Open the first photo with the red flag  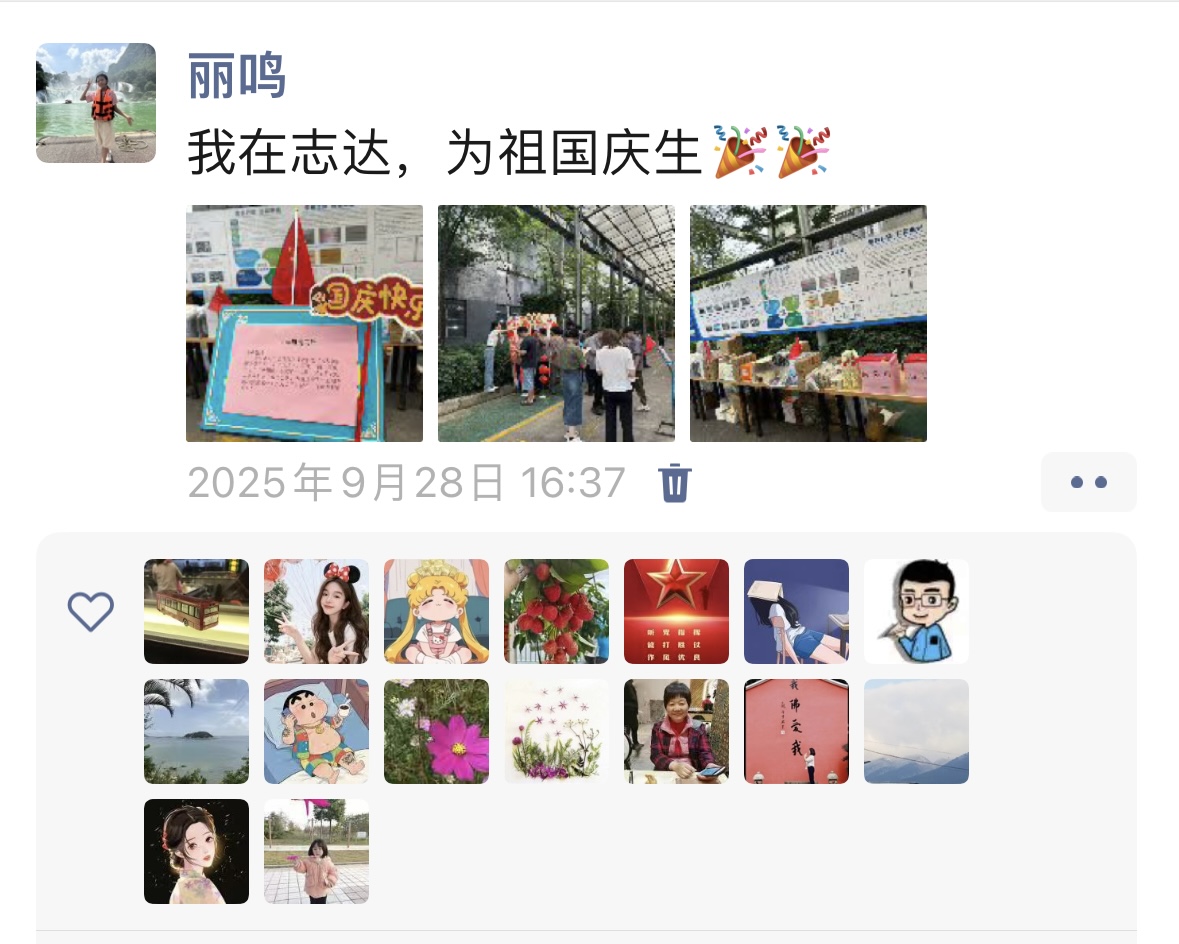point(304,323)
